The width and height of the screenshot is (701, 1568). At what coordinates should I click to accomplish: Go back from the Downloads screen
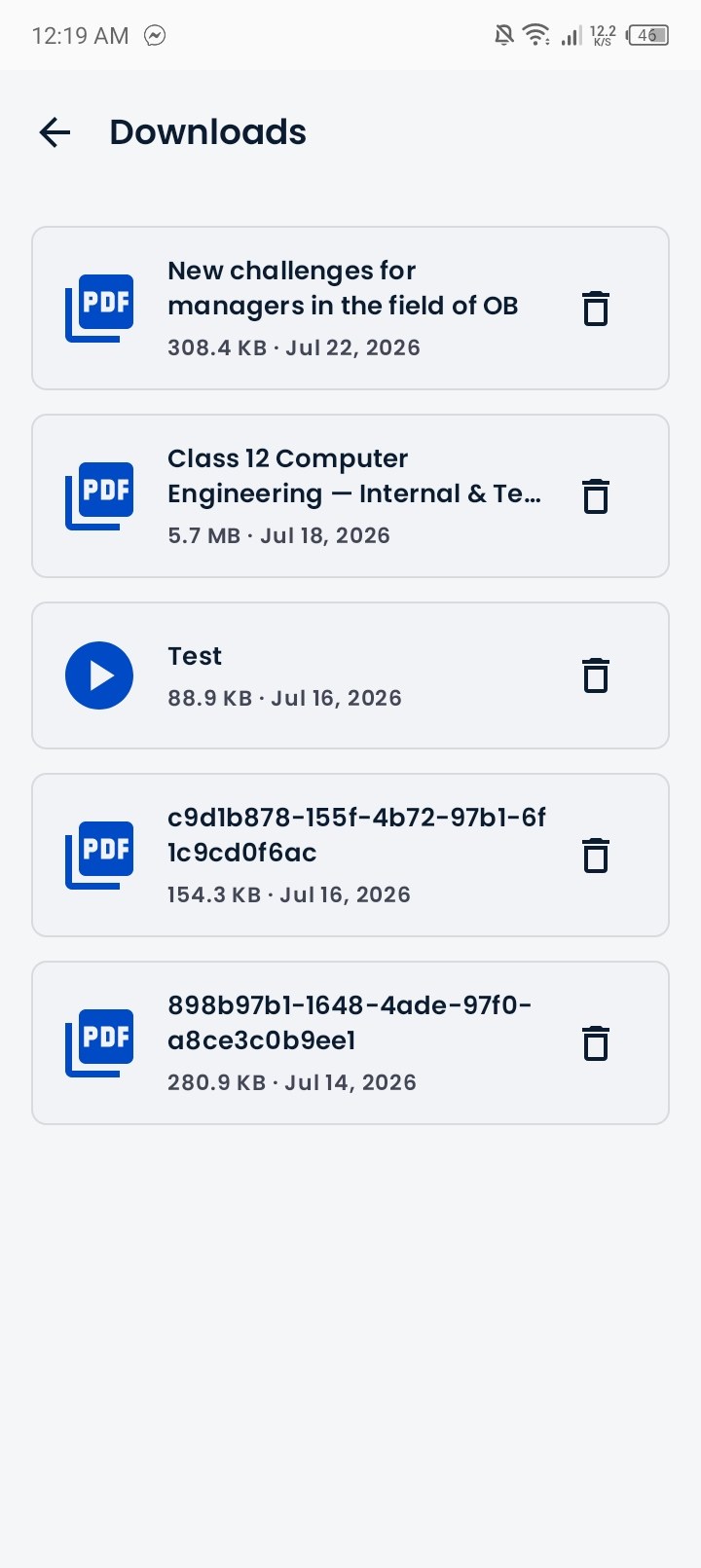[55, 132]
